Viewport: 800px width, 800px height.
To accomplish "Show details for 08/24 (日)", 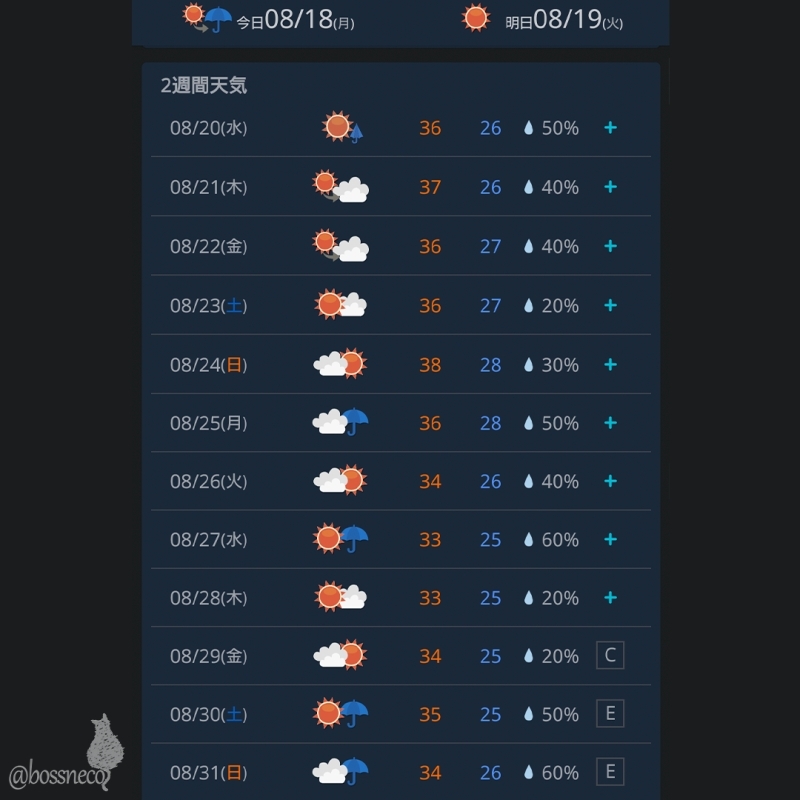I will point(610,364).
